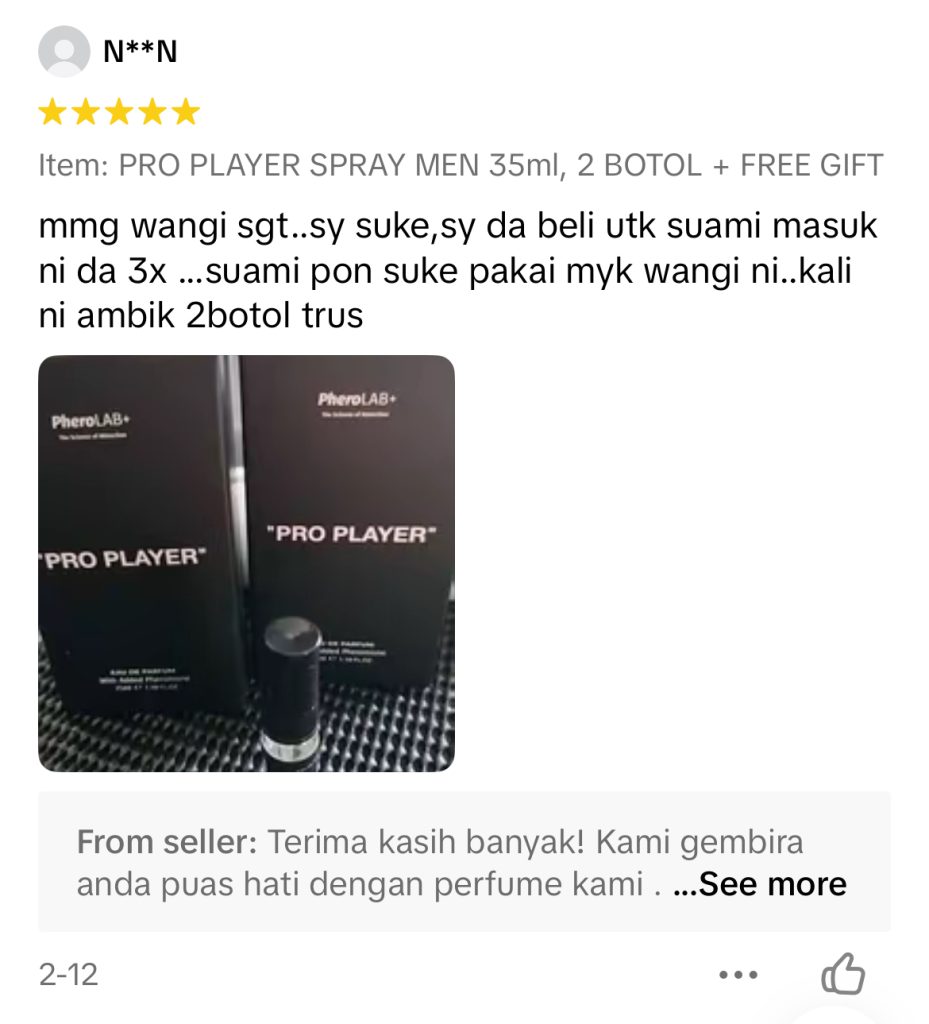Expand the seller reply with See more
The height and width of the screenshot is (1024, 929).
click(x=772, y=884)
